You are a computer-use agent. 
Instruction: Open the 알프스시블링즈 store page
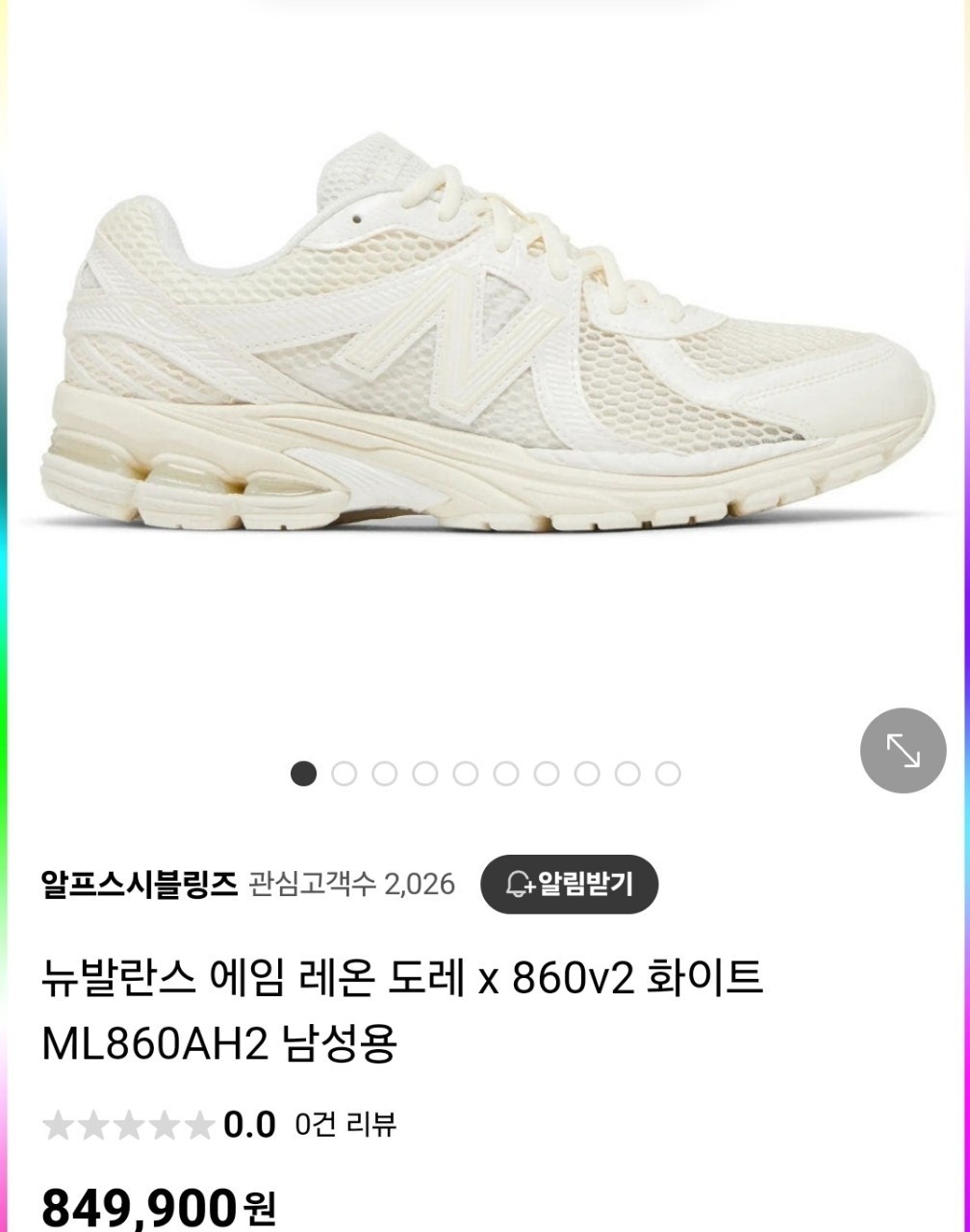[x=139, y=884]
